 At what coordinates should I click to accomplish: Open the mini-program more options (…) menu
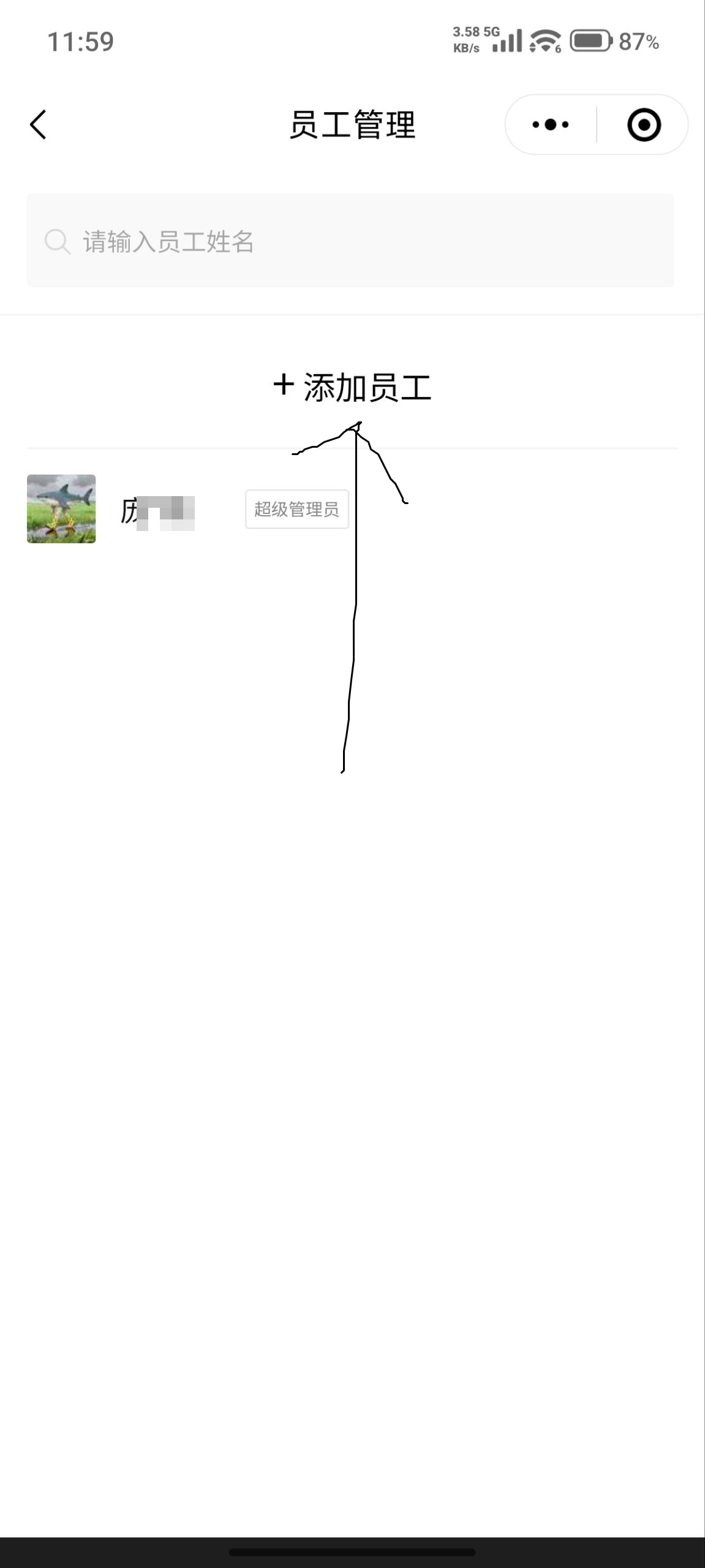click(x=549, y=124)
